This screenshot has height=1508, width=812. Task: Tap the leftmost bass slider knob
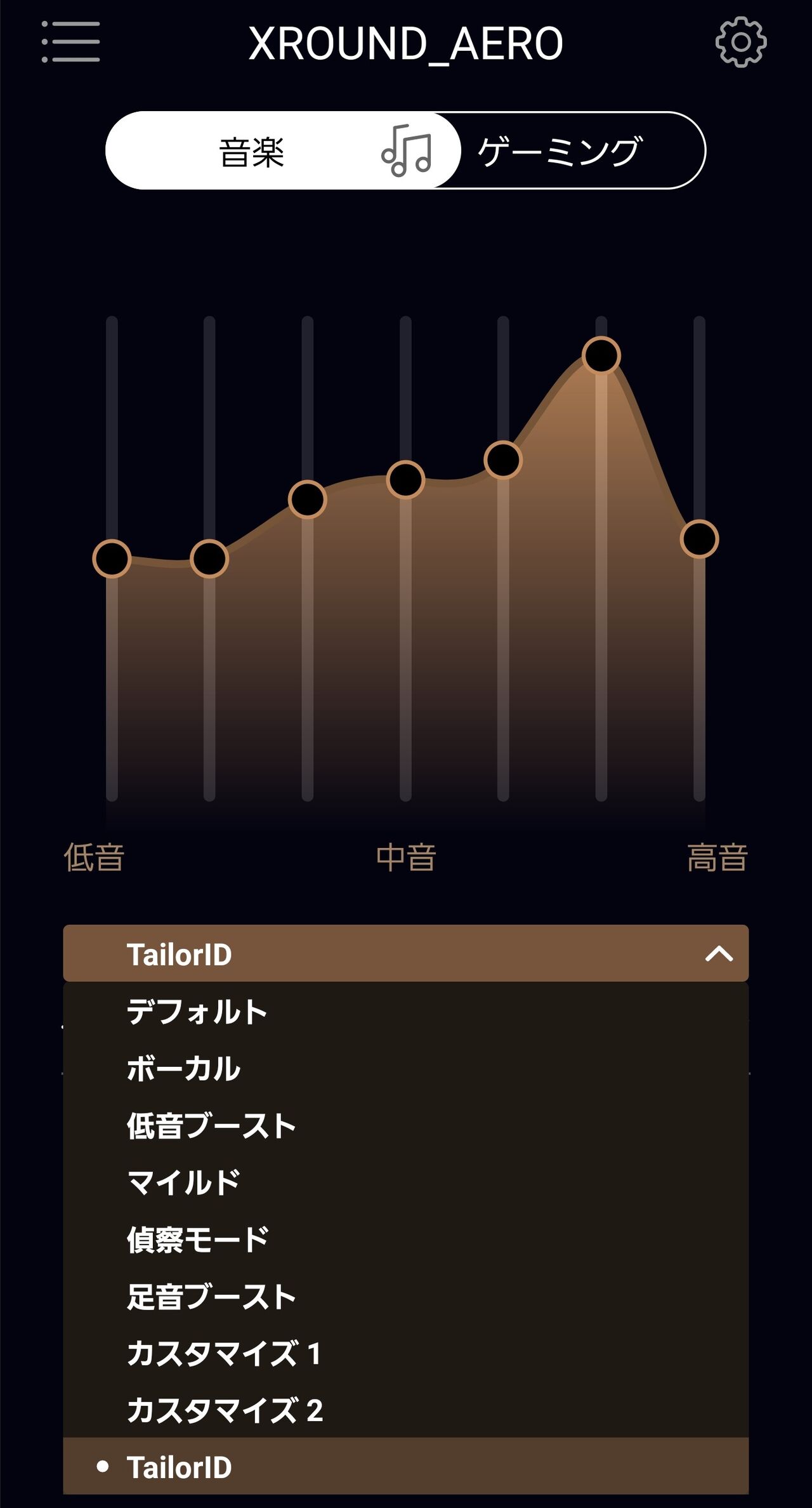tap(112, 559)
